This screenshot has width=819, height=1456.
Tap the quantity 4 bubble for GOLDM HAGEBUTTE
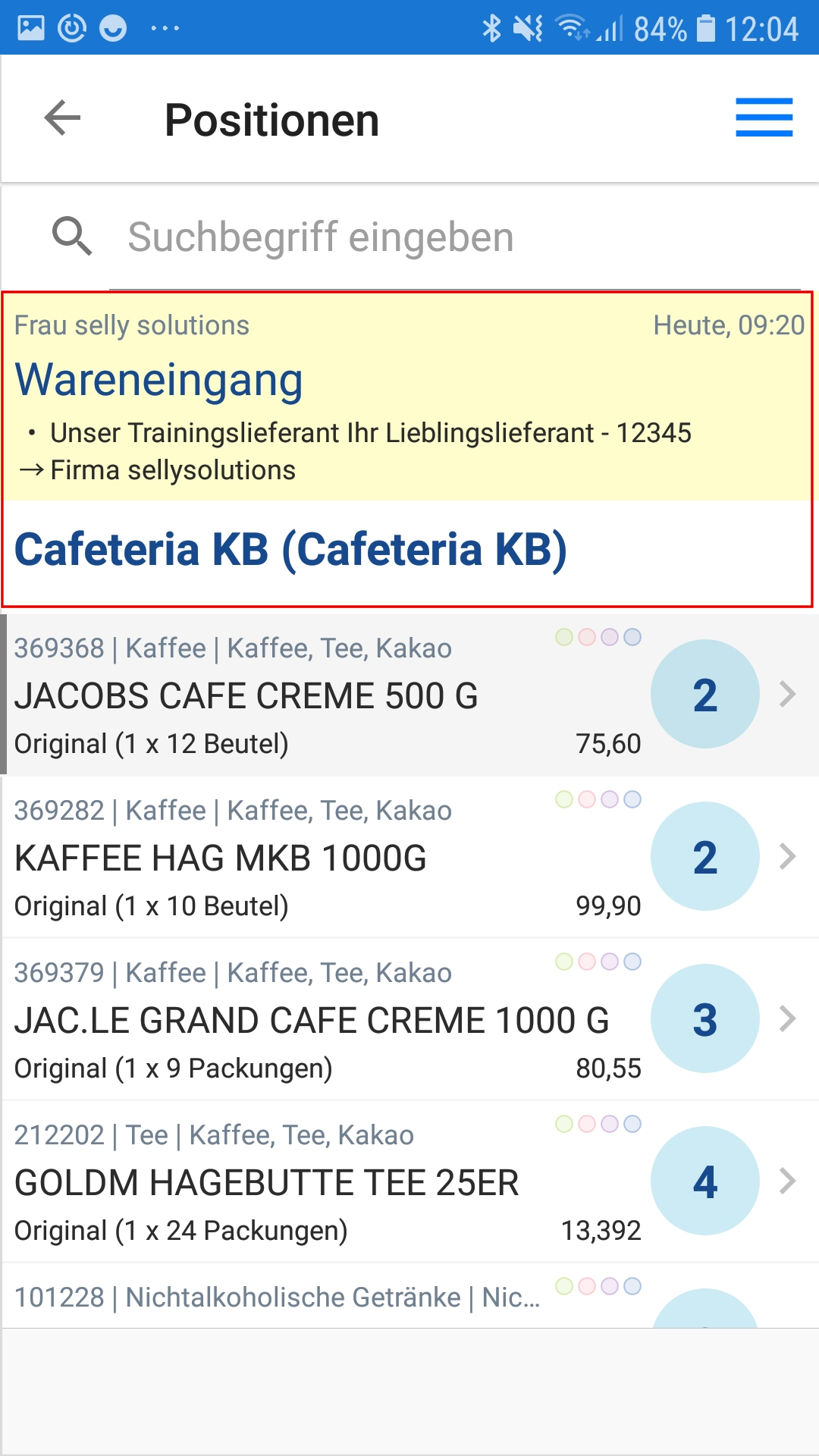(704, 1181)
